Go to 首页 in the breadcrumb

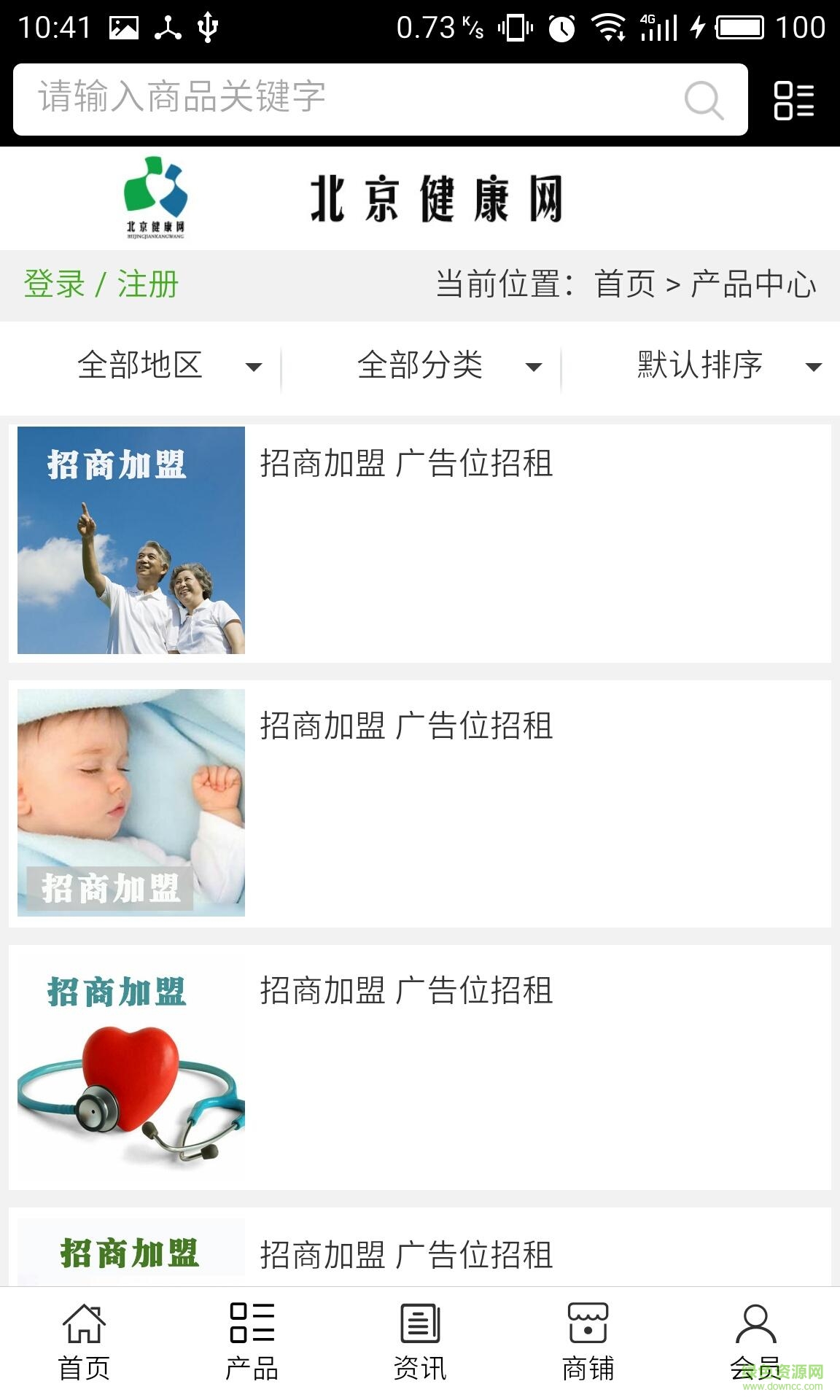click(x=625, y=284)
